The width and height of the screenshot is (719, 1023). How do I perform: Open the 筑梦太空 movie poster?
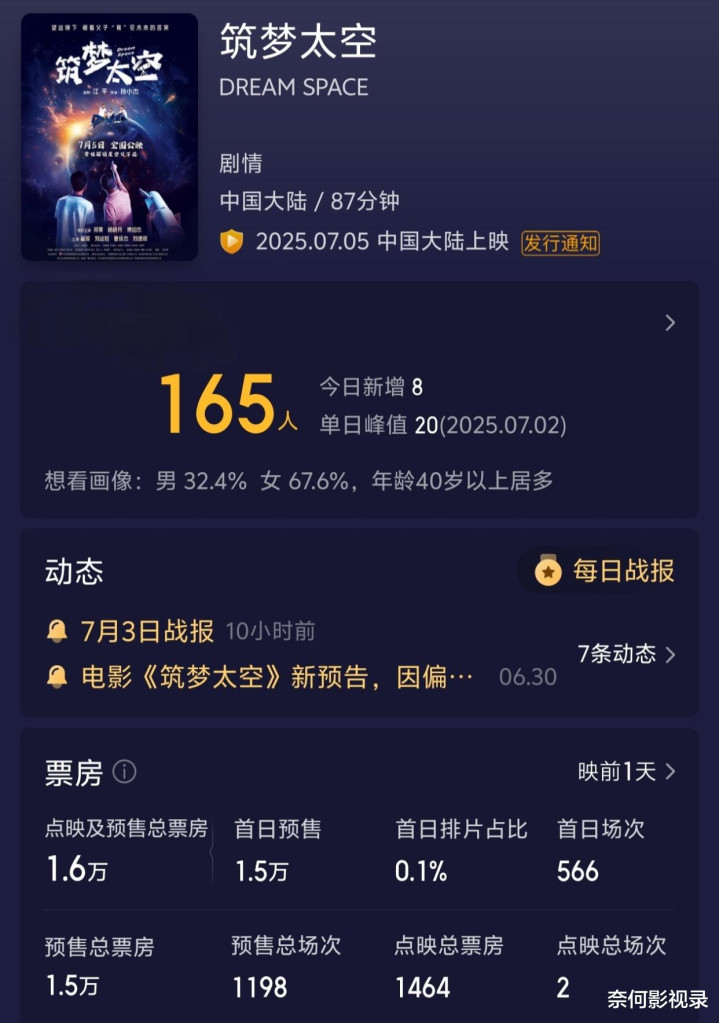point(109,137)
